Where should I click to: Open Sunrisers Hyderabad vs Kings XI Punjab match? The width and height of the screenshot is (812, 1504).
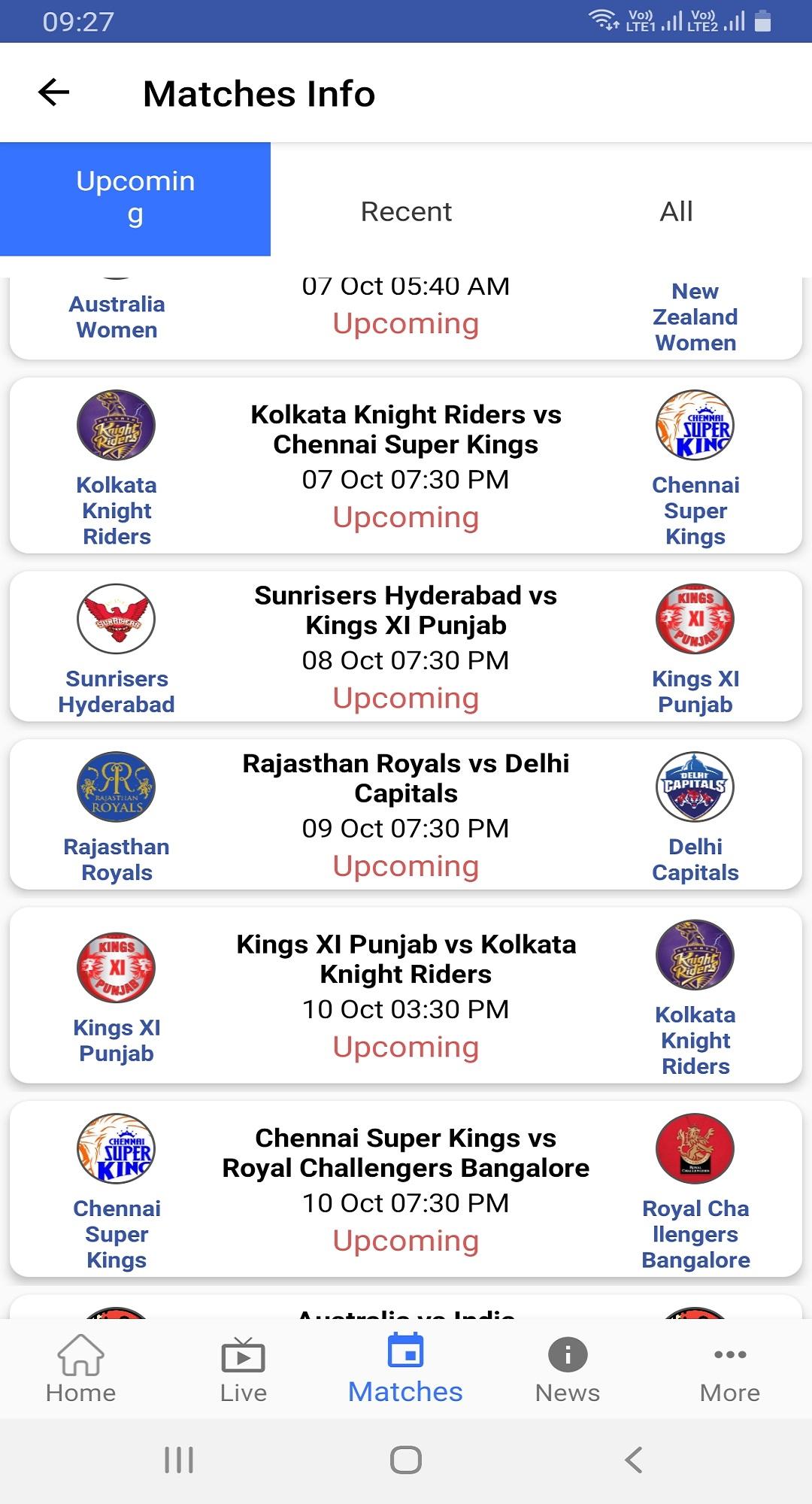tap(406, 647)
